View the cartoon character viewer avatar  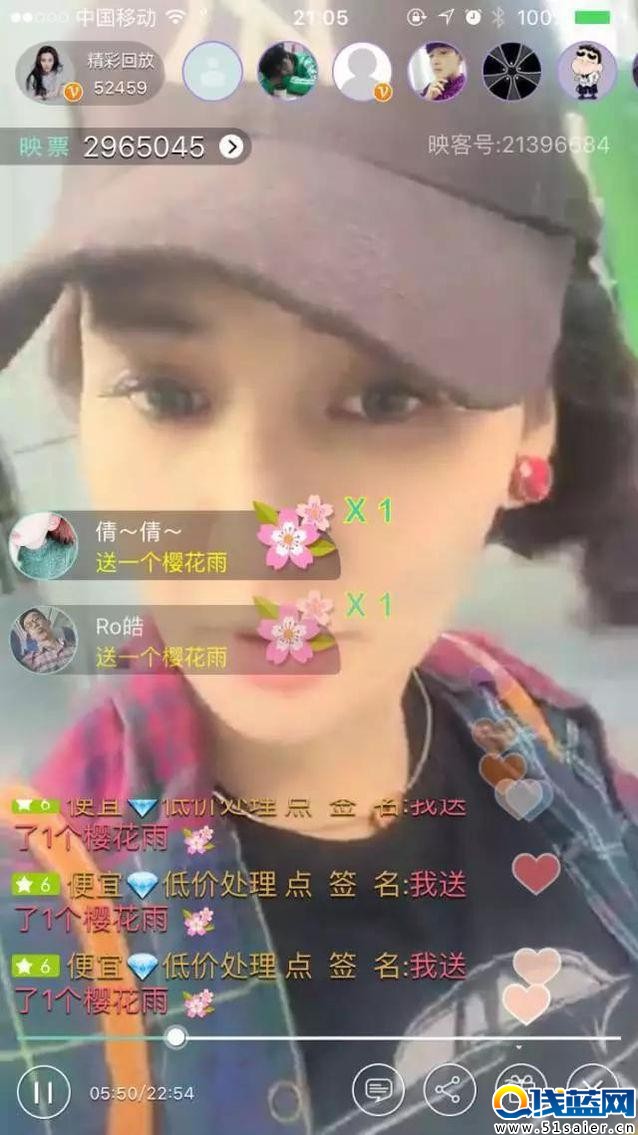click(587, 71)
